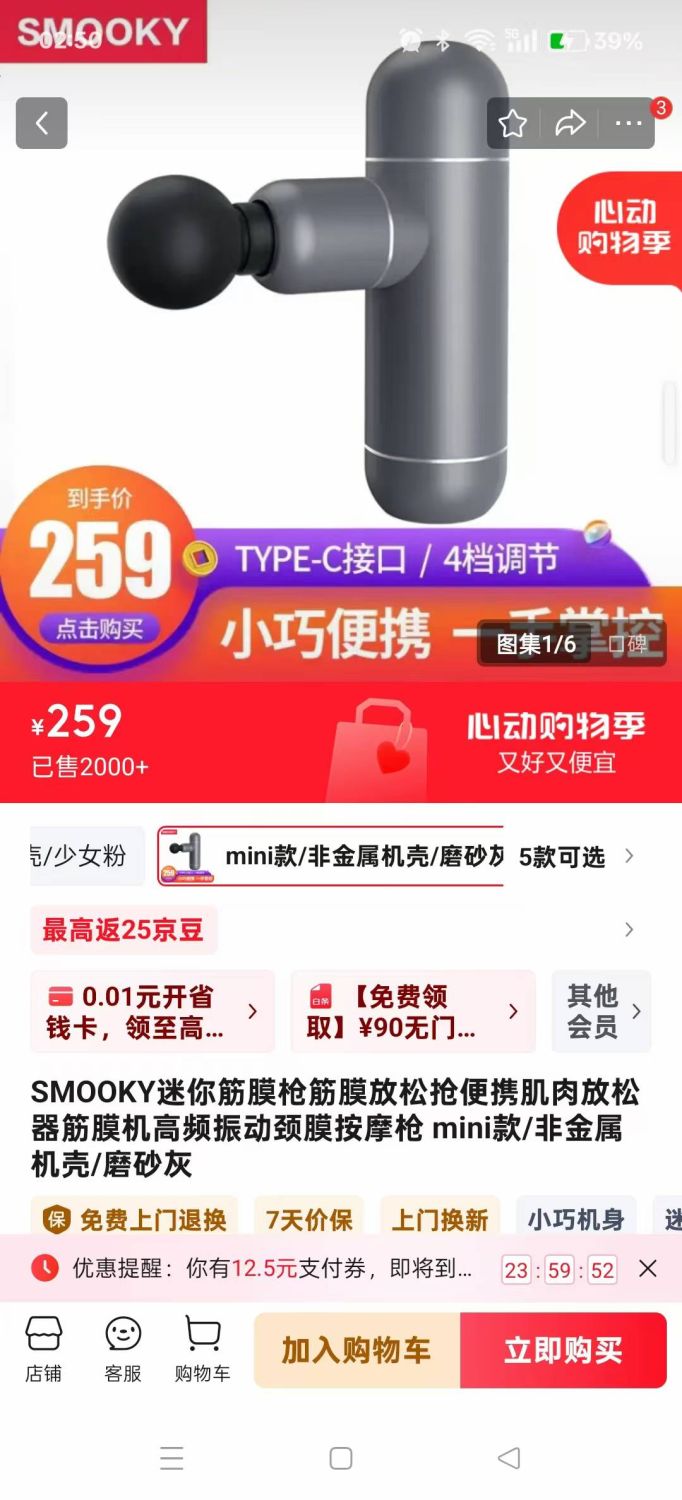Viewport: 682px width, 1500px height.
Task: Contact 客服 customer service
Action: [x=123, y=1349]
